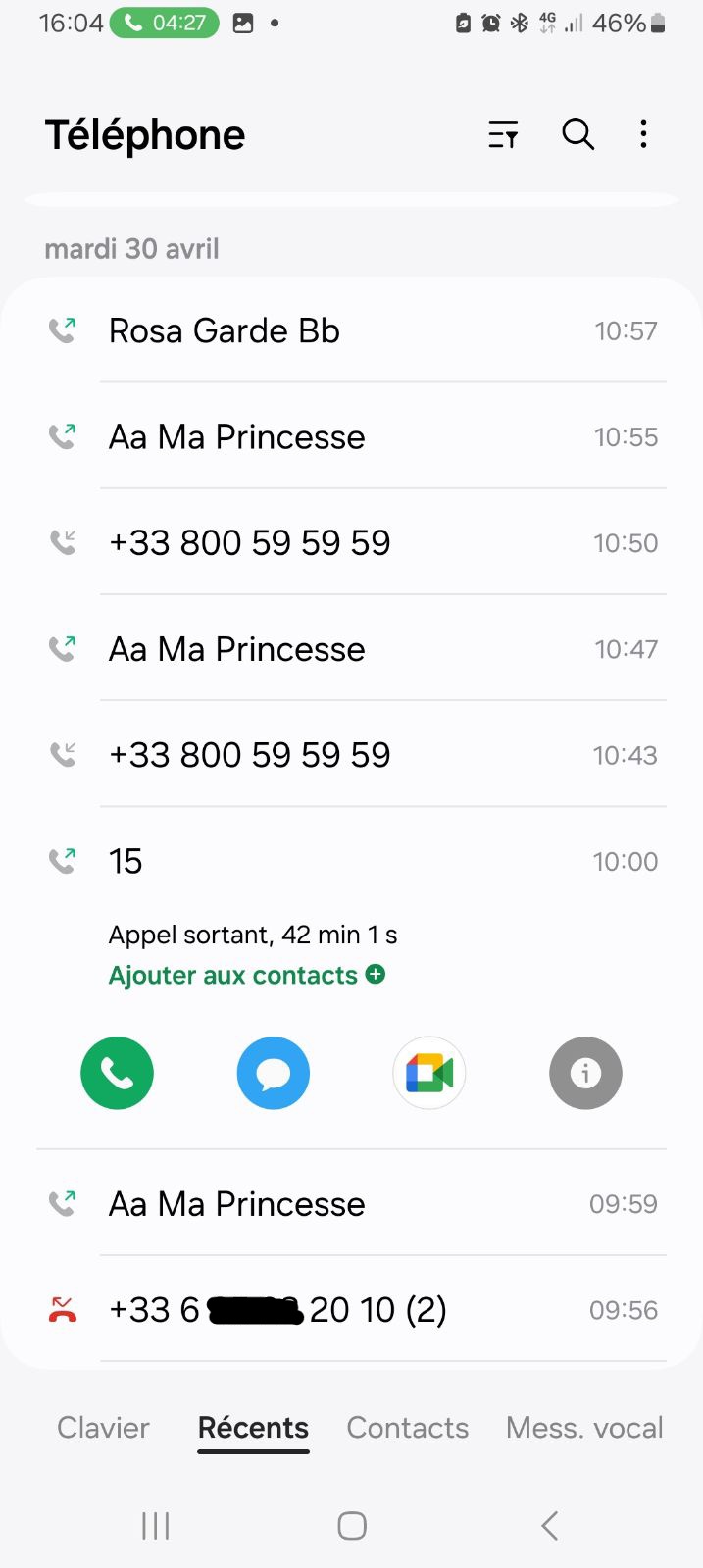Send a message to 15

(x=274, y=1073)
